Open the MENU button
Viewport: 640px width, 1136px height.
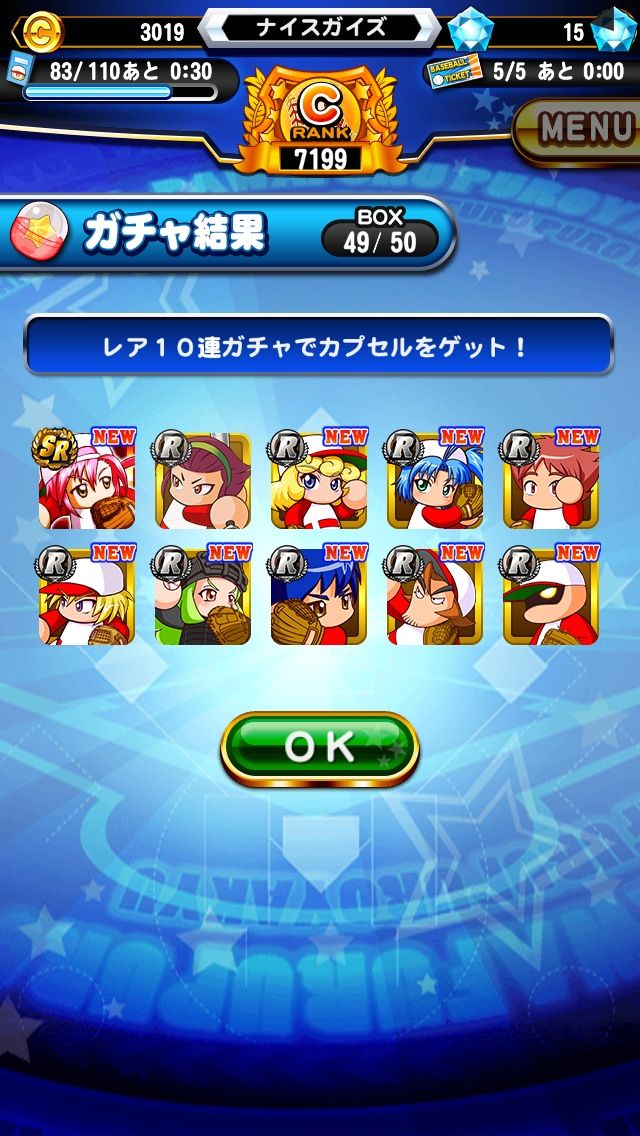tap(582, 128)
